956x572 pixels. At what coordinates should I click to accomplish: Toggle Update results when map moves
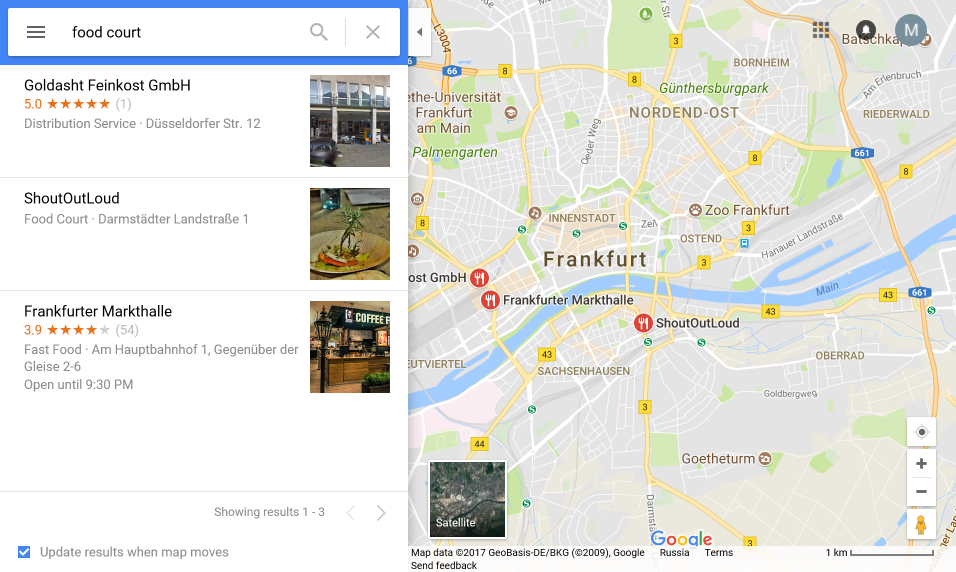[25, 552]
